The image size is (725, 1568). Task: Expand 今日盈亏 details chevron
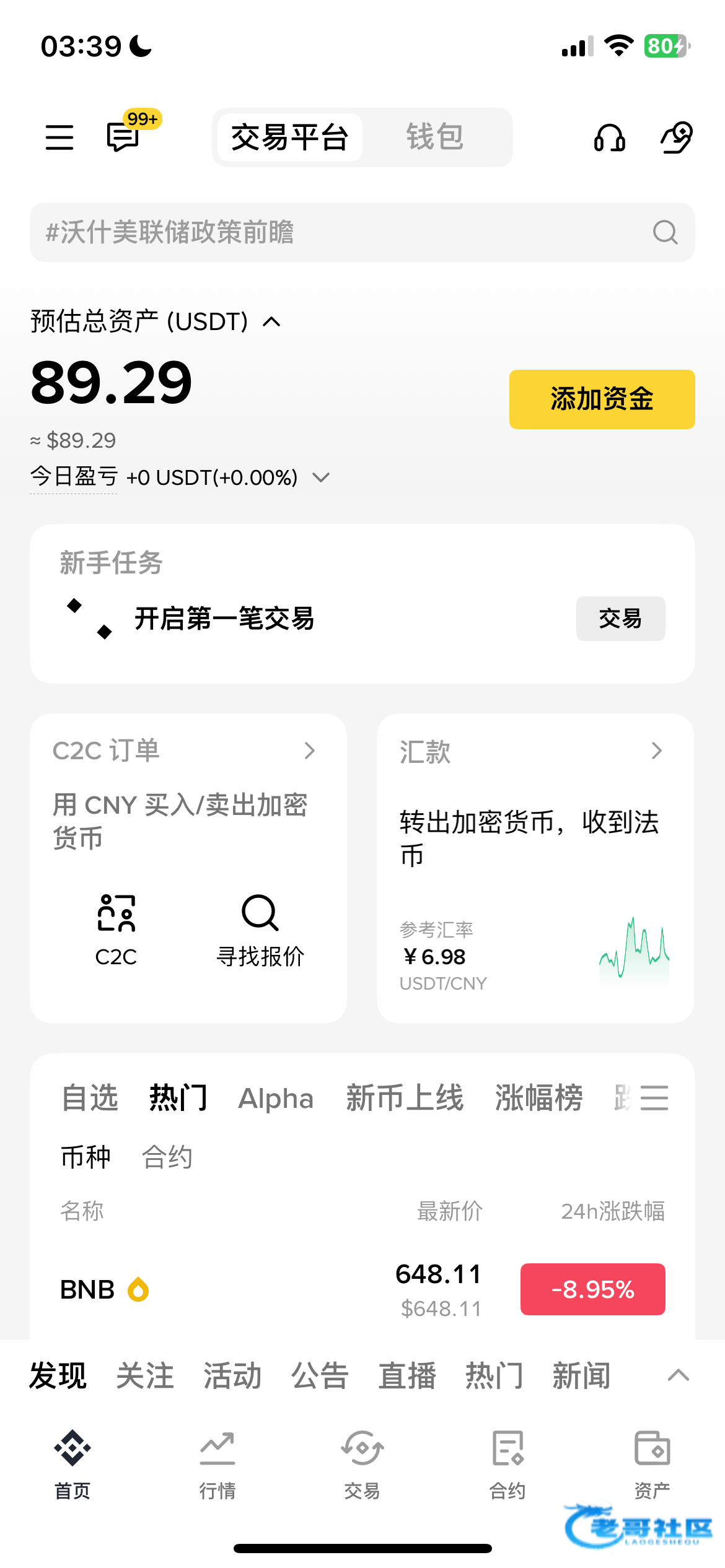[321, 477]
